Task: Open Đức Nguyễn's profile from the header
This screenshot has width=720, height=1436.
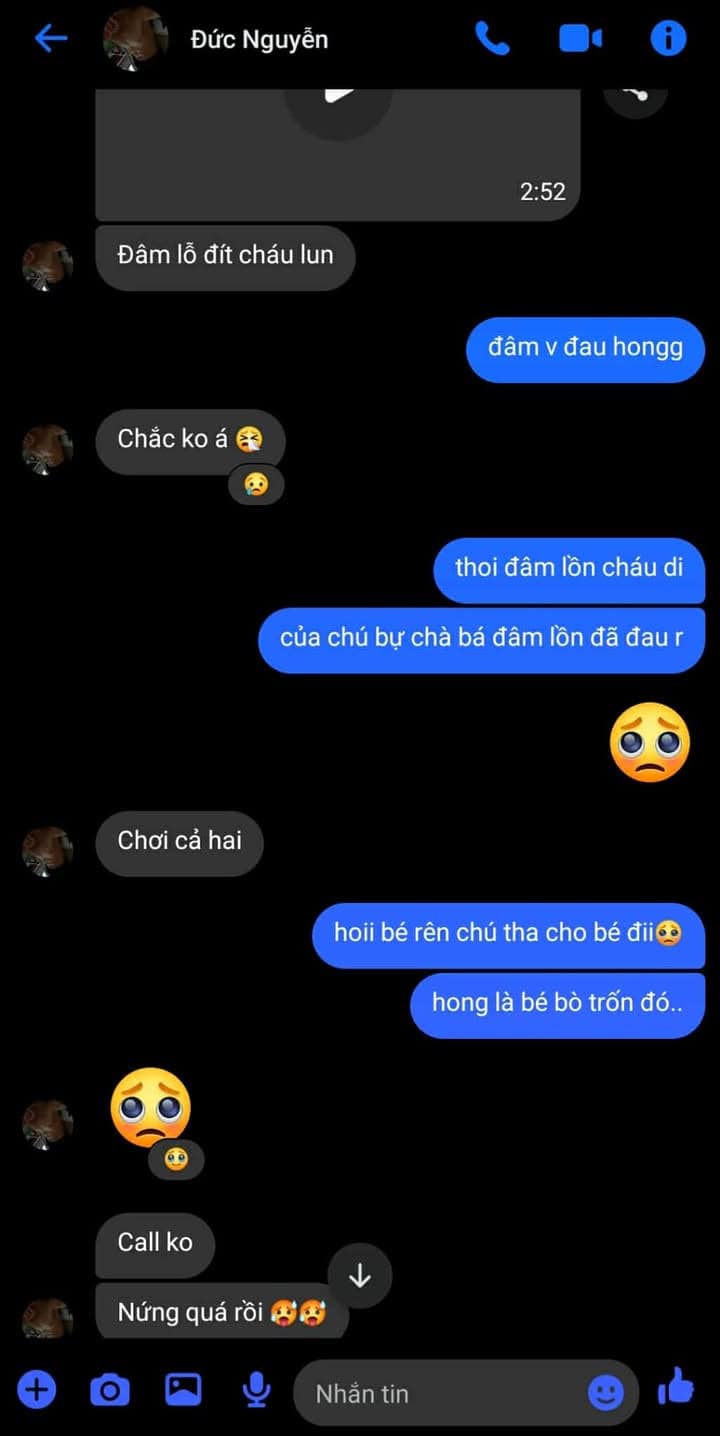Action: (x=258, y=39)
